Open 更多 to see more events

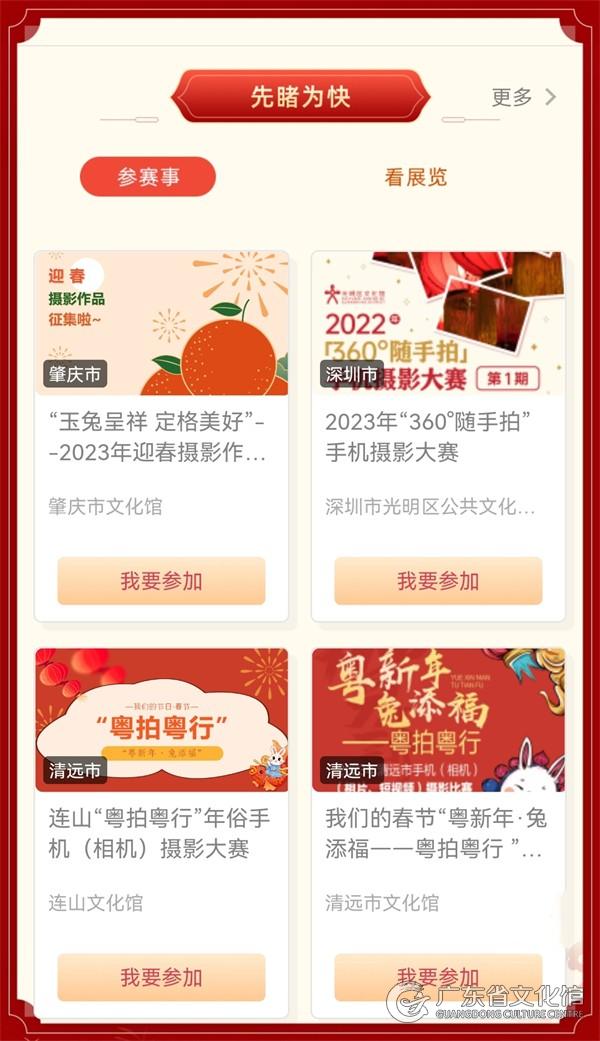[x=523, y=97]
